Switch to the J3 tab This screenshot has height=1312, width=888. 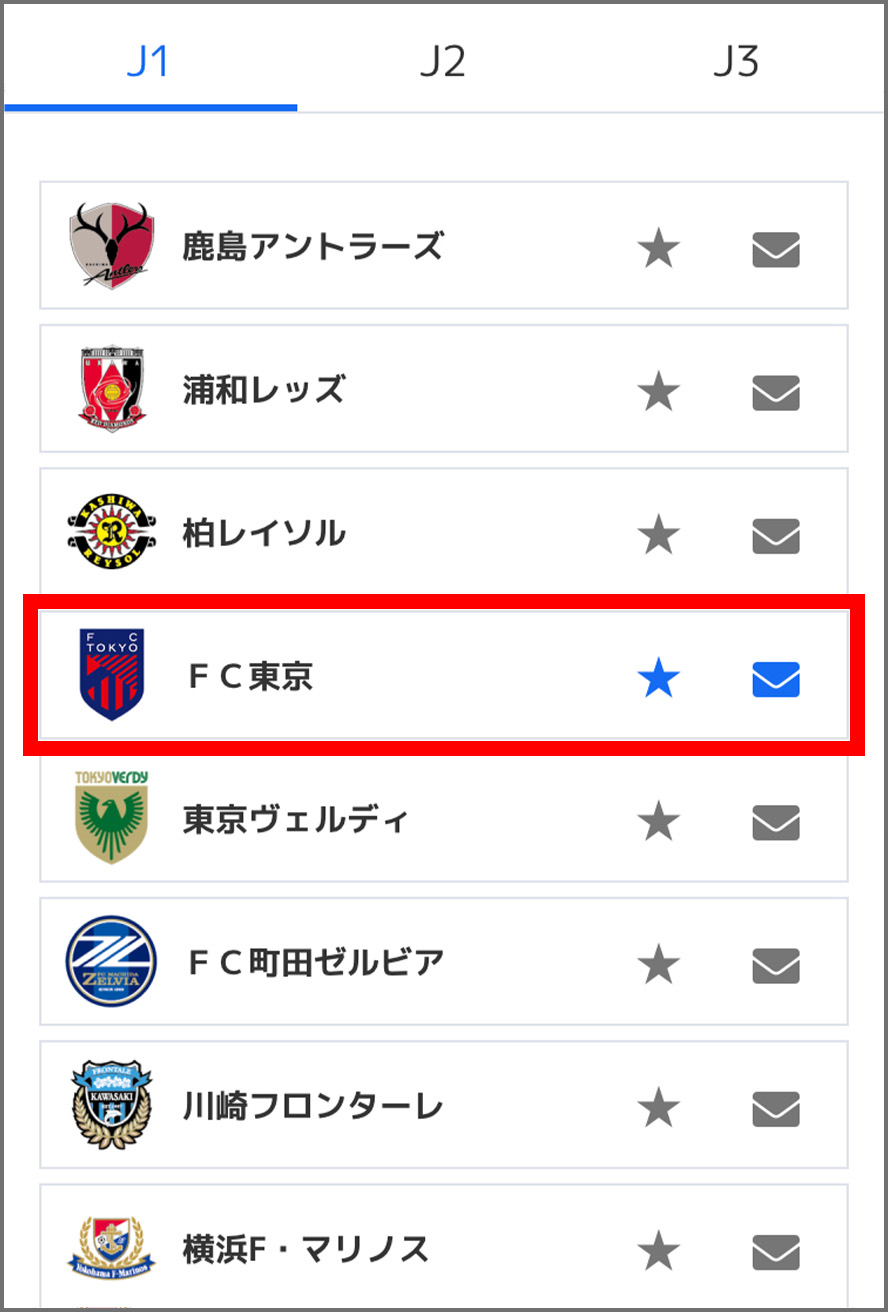[x=736, y=62]
